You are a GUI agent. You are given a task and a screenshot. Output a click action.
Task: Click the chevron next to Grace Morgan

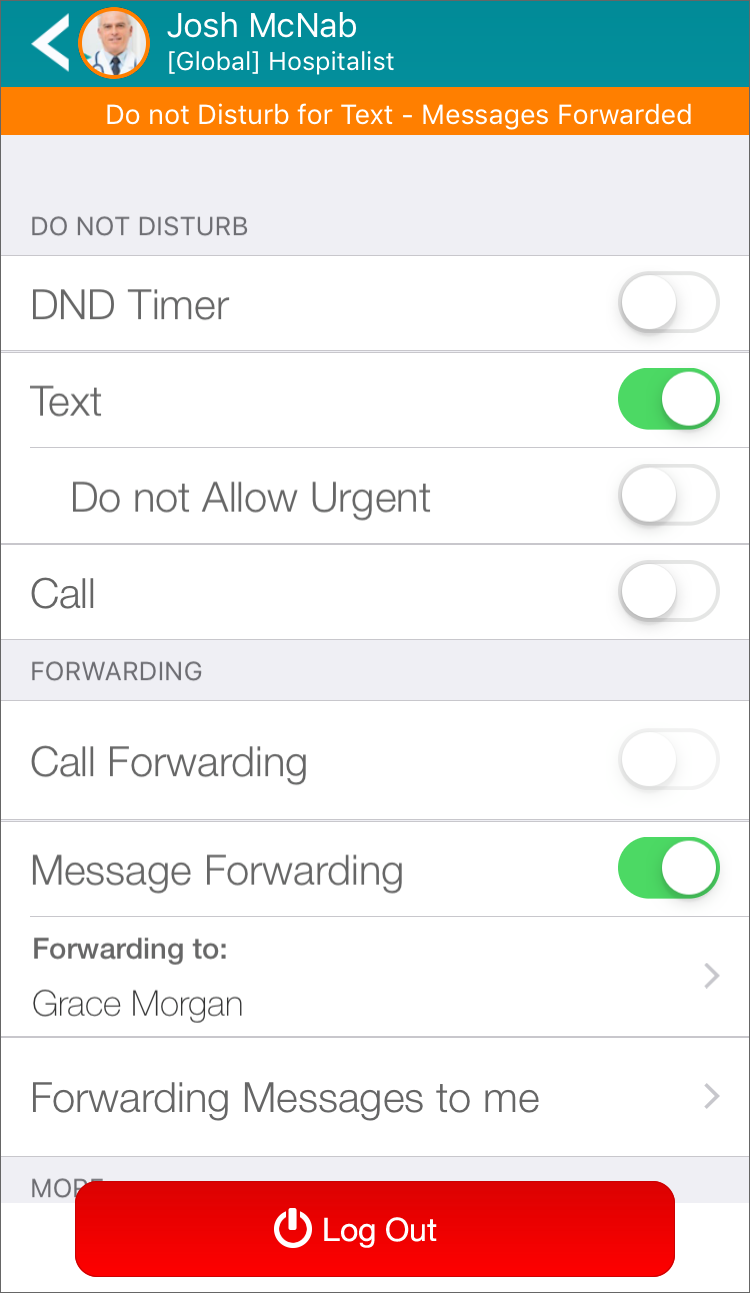tap(711, 976)
